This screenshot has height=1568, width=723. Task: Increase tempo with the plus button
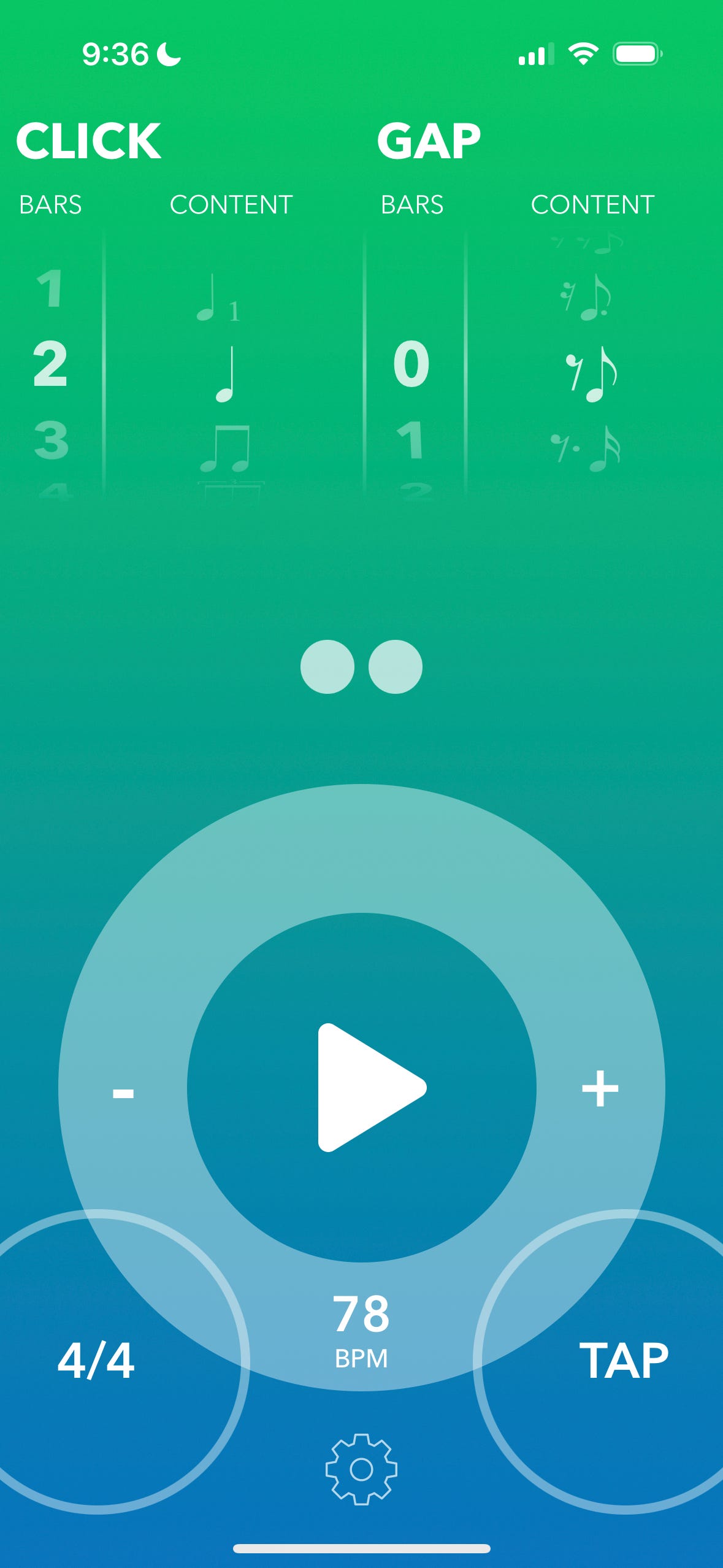[x=600, y=1089]
